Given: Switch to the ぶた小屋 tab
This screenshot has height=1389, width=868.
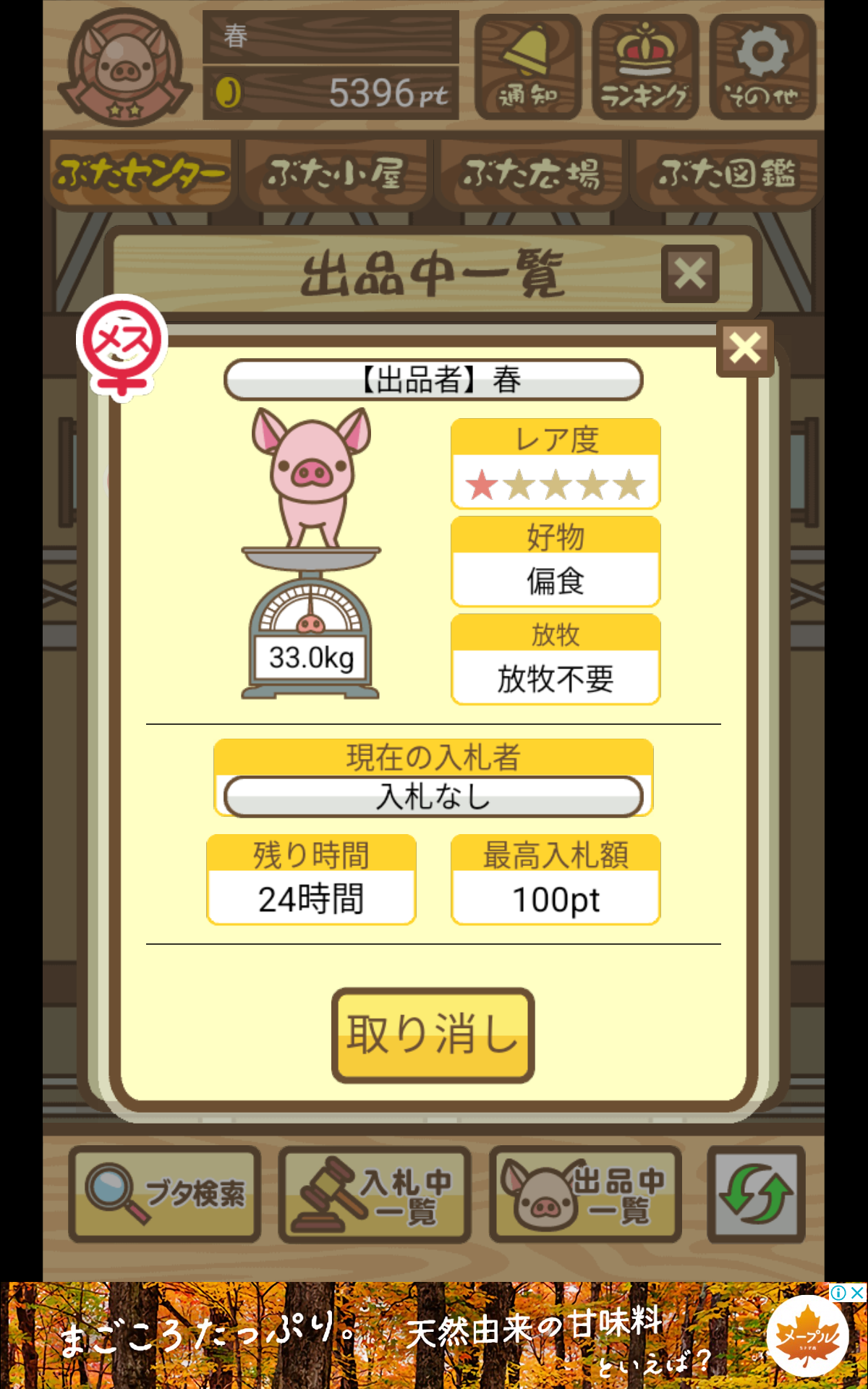Looking at the screenshot, I should 336,174.
